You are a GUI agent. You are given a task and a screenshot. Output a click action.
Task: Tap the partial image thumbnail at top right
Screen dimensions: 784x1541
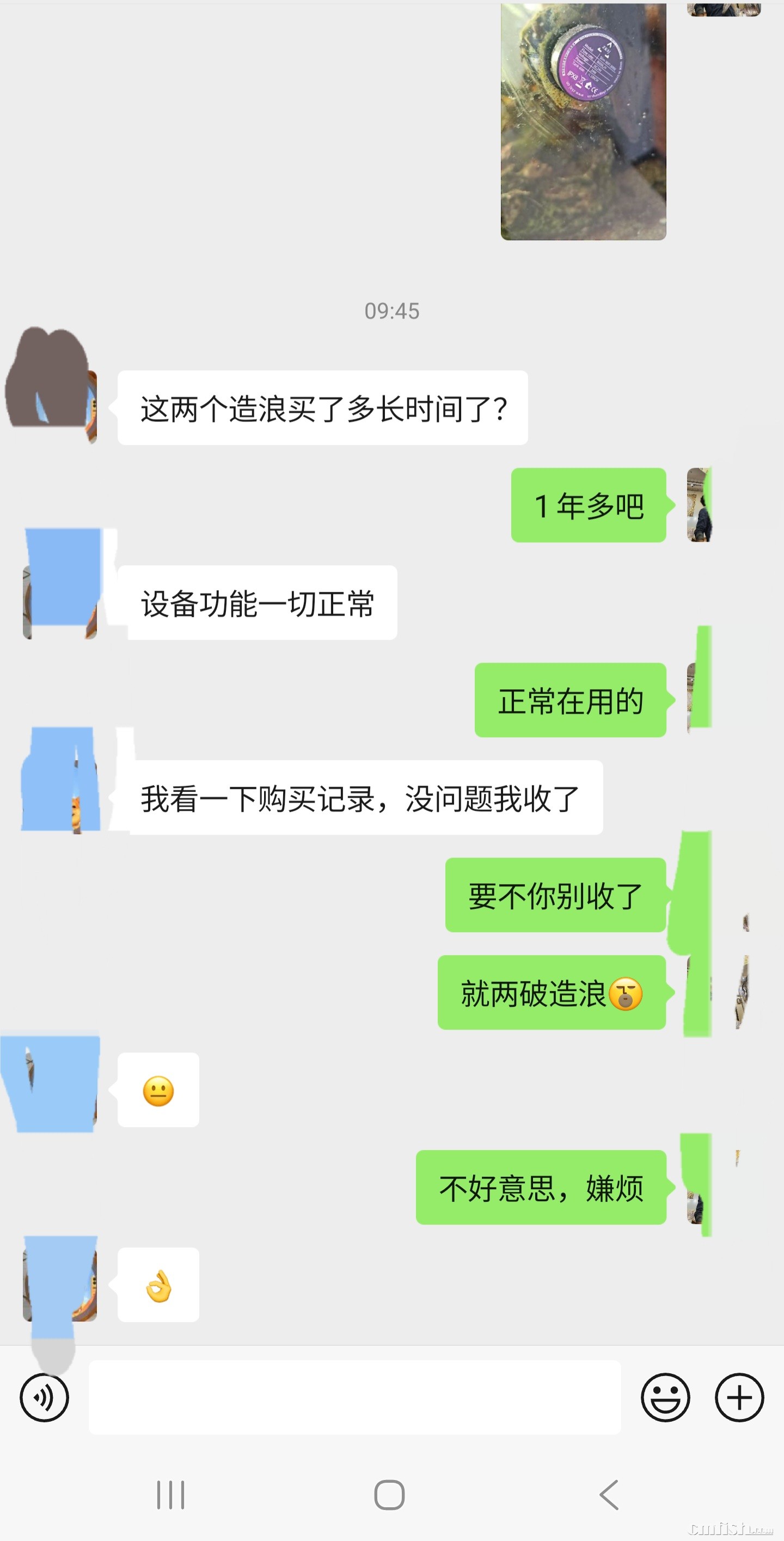click(x=724, y=9)
